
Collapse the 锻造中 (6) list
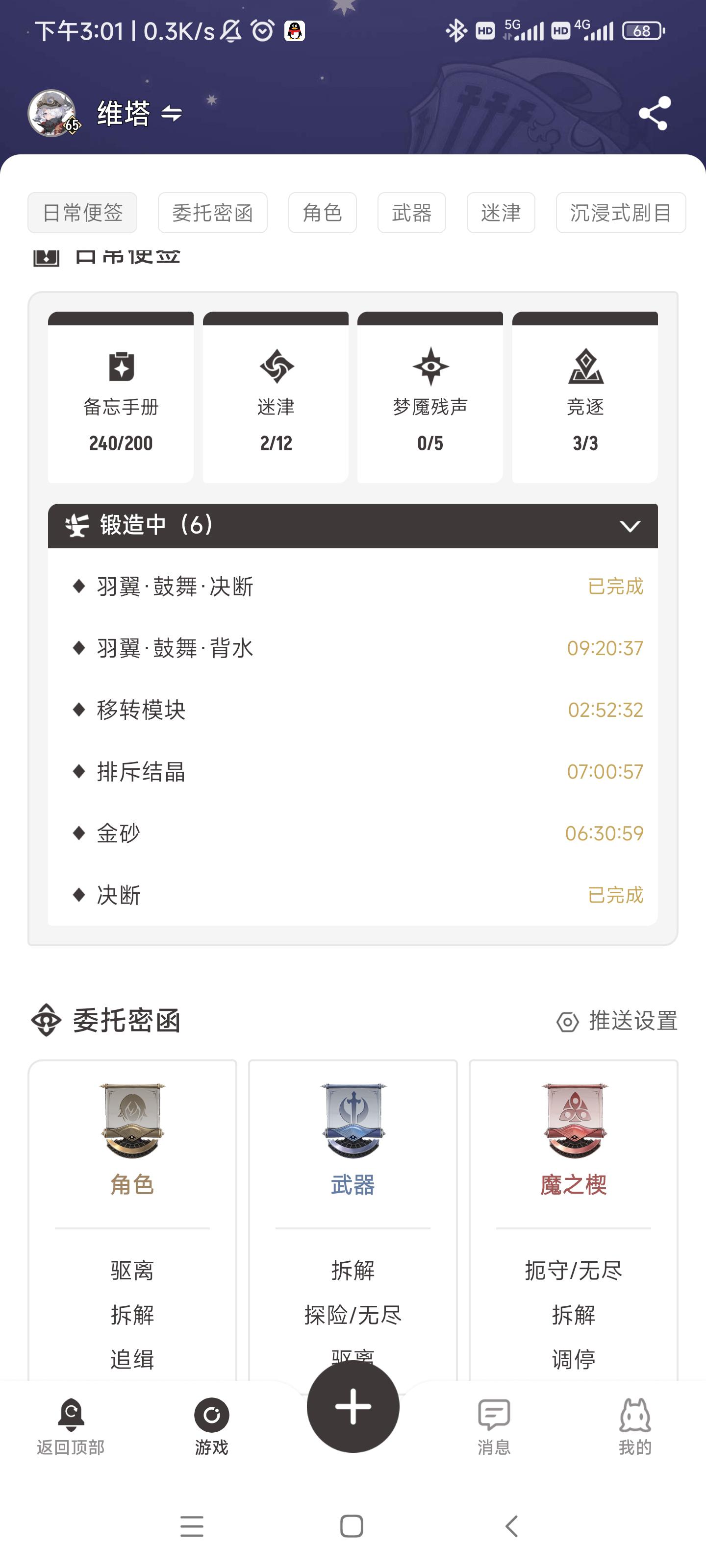click(629, 526)
